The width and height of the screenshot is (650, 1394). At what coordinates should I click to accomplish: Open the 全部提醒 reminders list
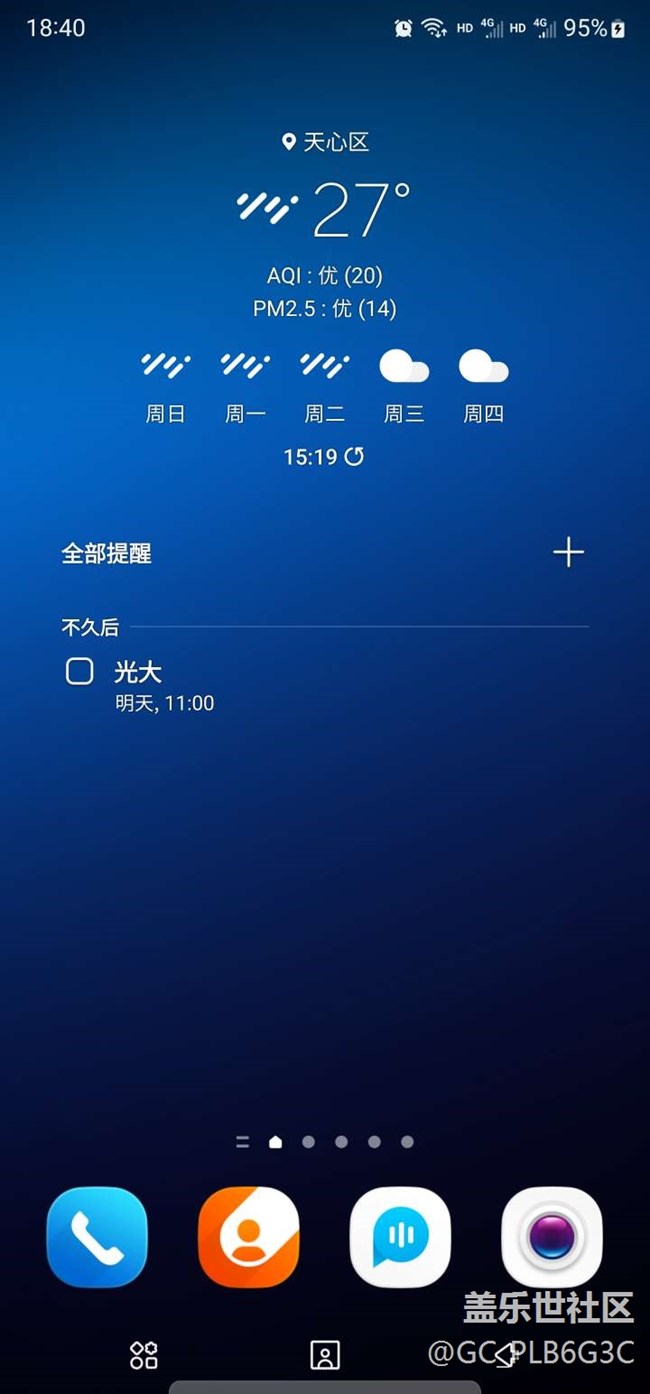click(x=106, y=553)
